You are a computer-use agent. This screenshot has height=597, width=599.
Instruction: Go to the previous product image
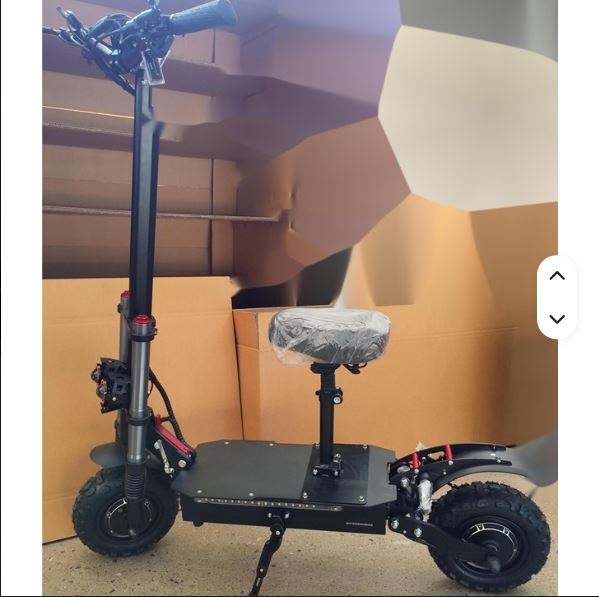(x=557, y=276)
